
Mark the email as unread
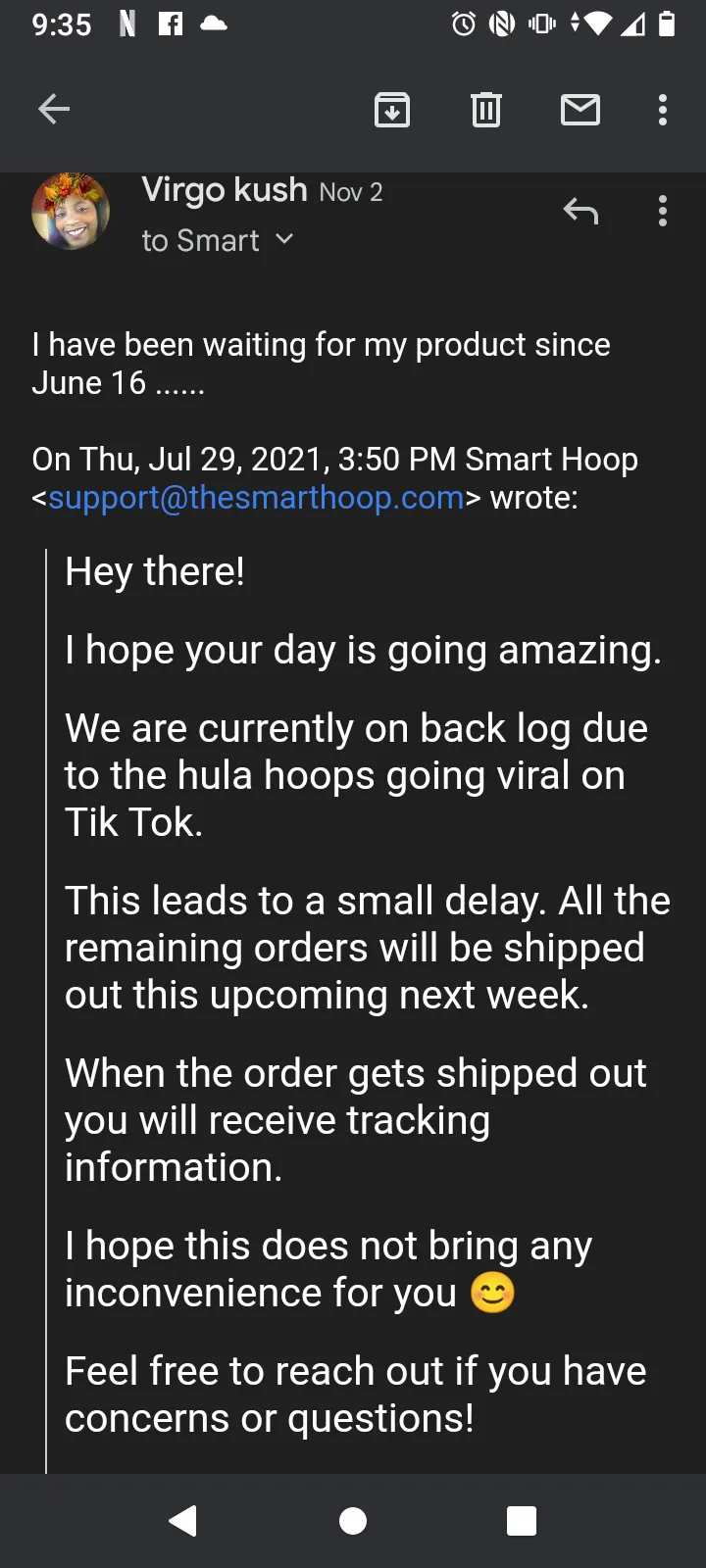580,109
